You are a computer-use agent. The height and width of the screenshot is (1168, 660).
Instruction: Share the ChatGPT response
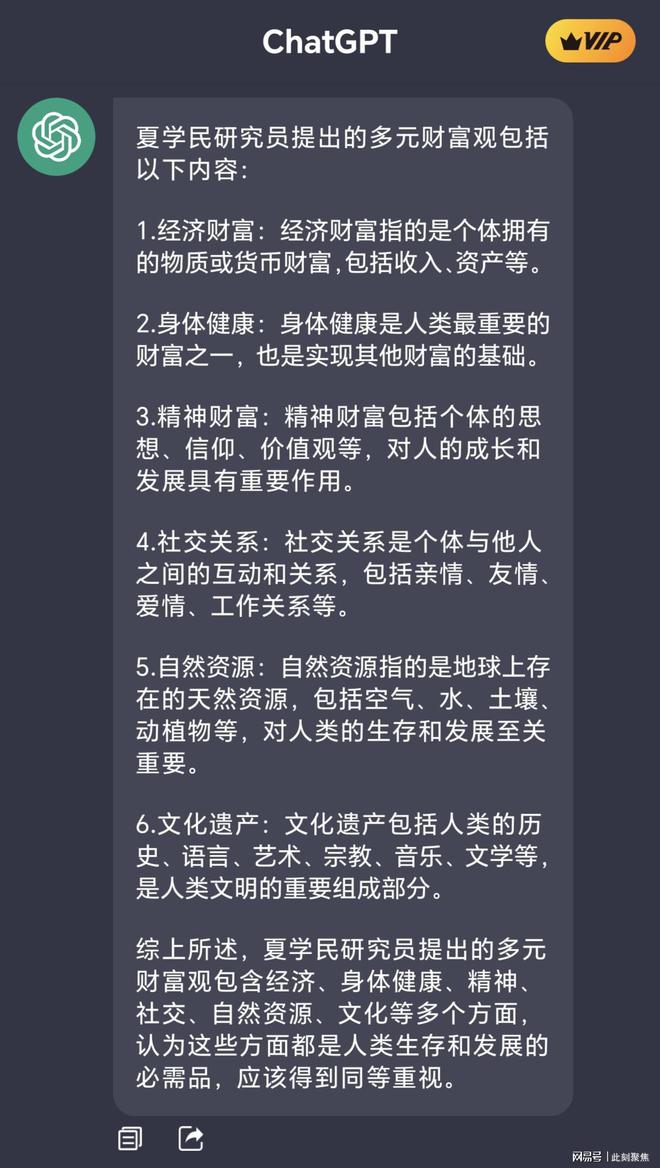190,1138
